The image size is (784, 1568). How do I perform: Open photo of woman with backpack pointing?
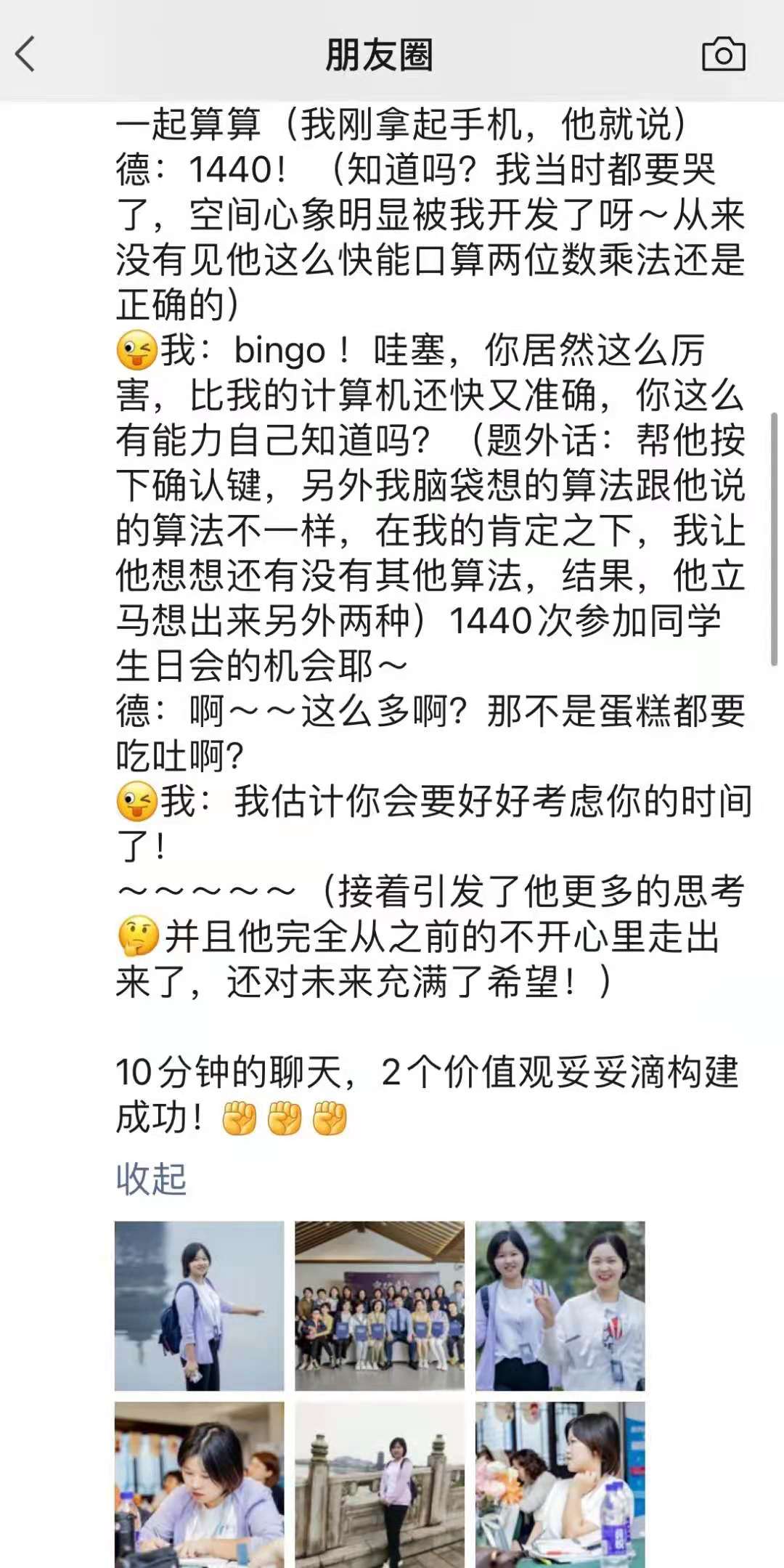(199, 1305)
